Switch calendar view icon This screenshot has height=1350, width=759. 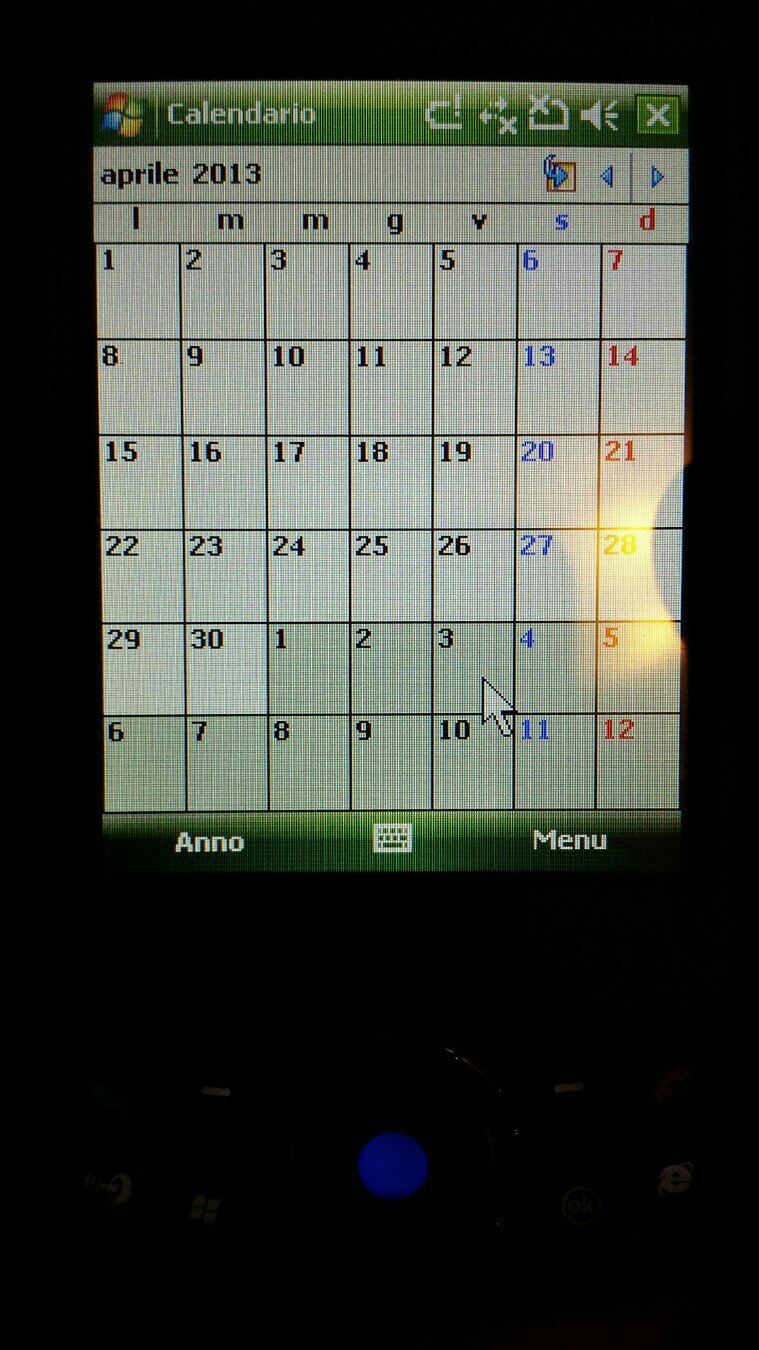click(559, 175)
